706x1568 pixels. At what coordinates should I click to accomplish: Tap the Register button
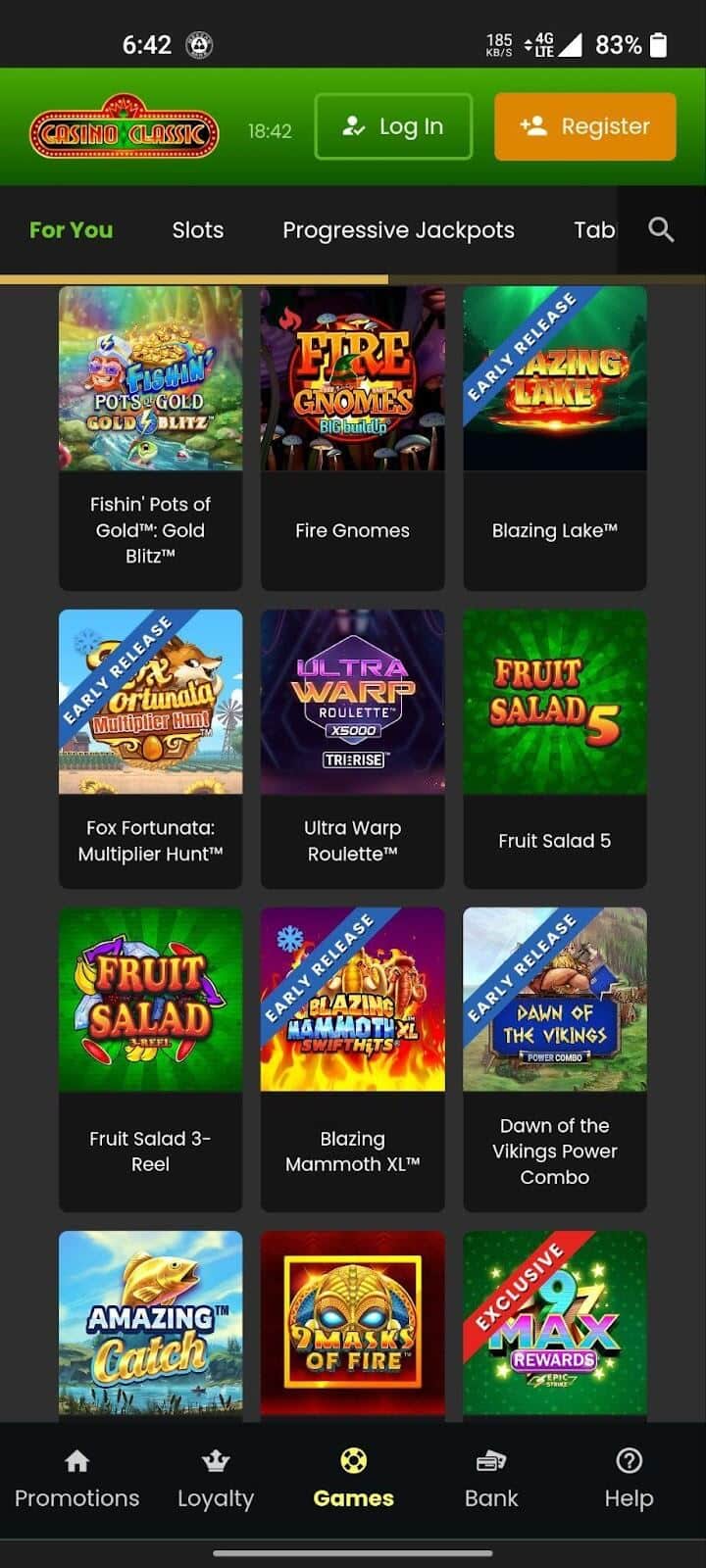(x=585, y=126)
